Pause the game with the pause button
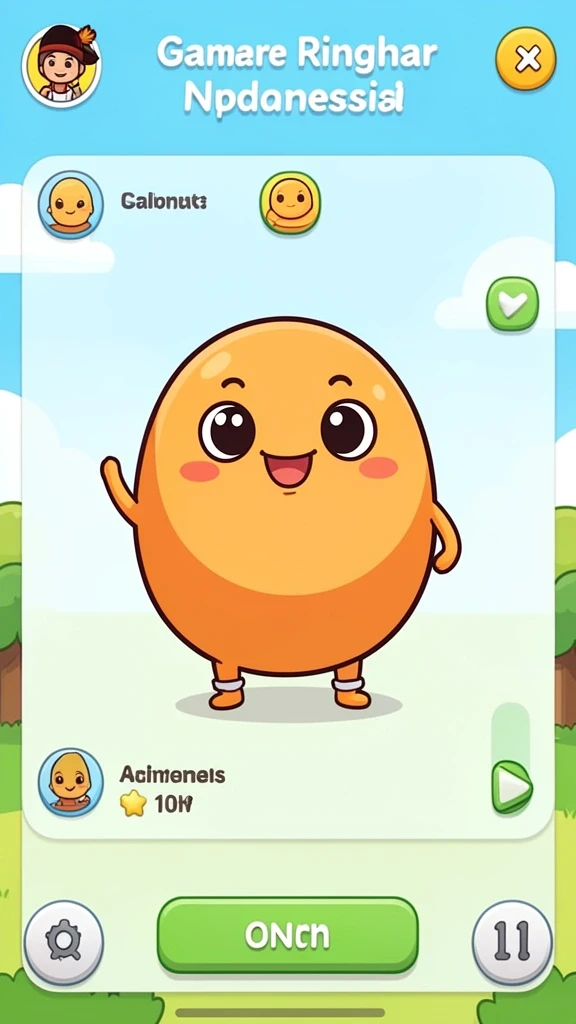 (x=512, y=942)
